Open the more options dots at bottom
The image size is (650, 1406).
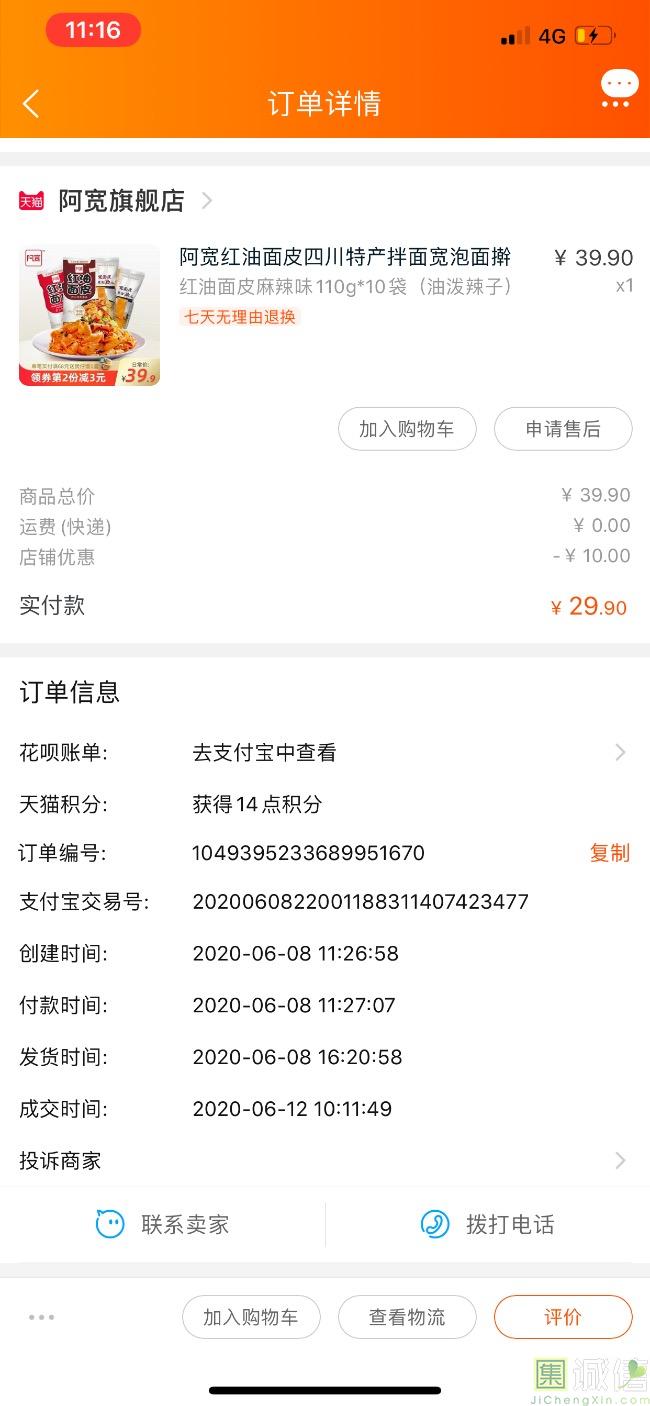pos(42,1317)
